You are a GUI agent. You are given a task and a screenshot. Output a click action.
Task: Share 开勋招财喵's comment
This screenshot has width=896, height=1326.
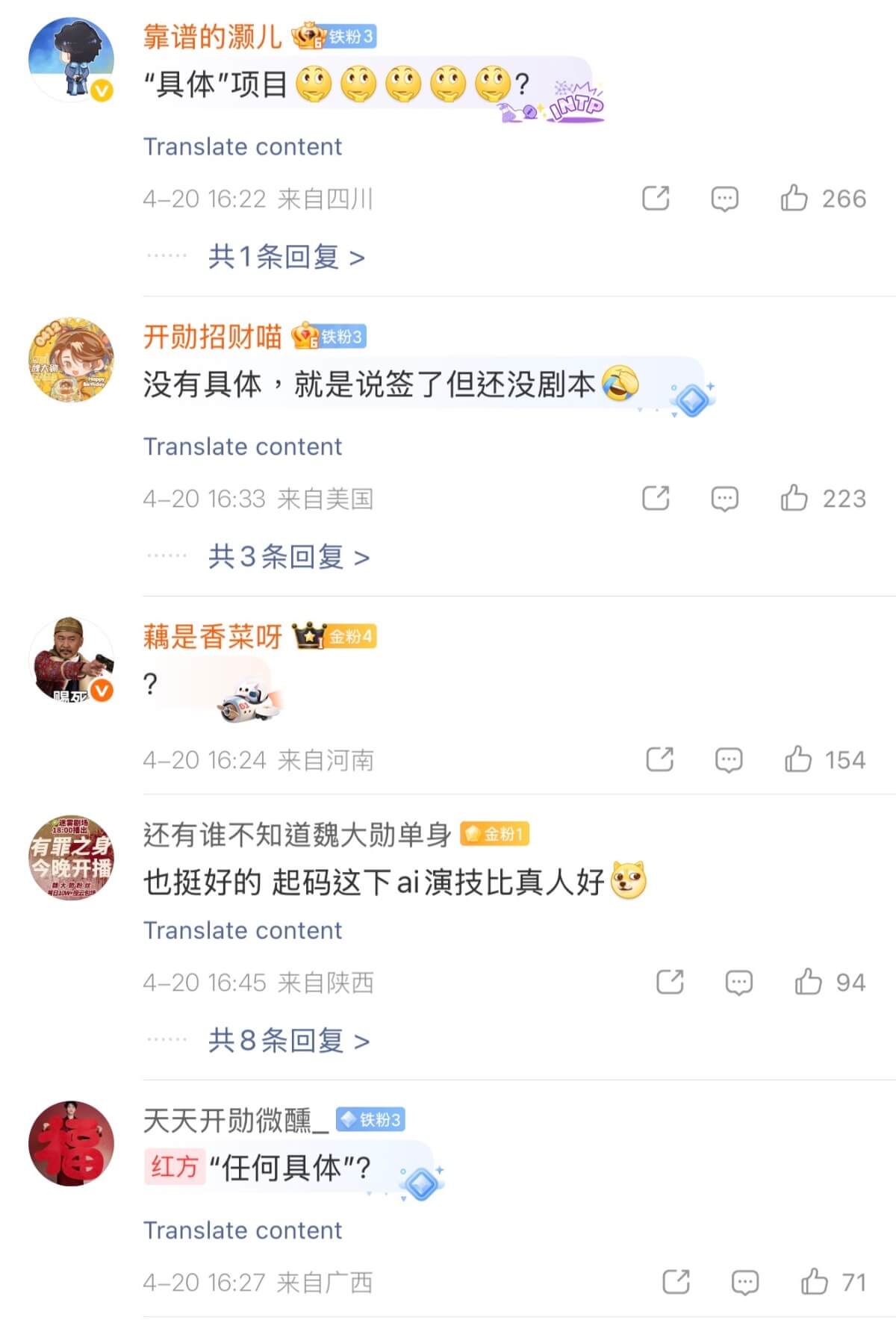(x=656, y=498)
